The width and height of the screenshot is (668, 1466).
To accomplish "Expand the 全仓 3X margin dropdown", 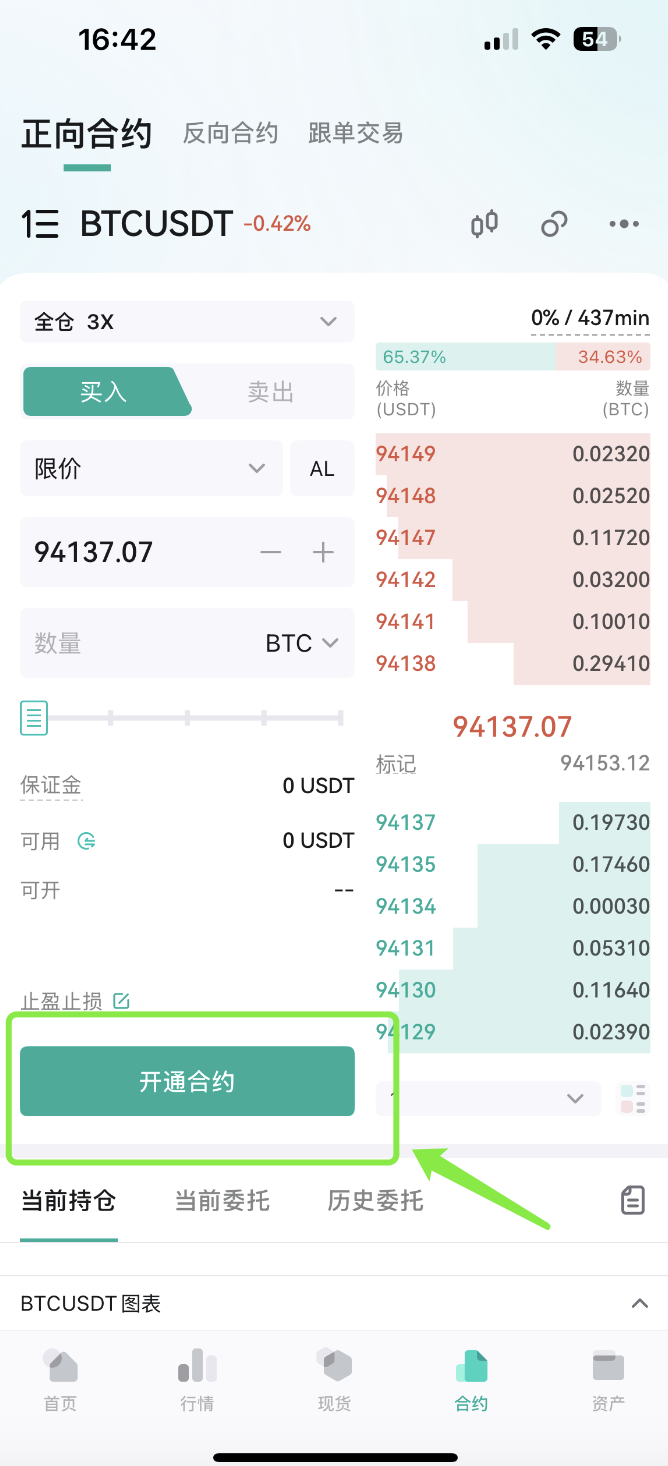I will [187, 322].
